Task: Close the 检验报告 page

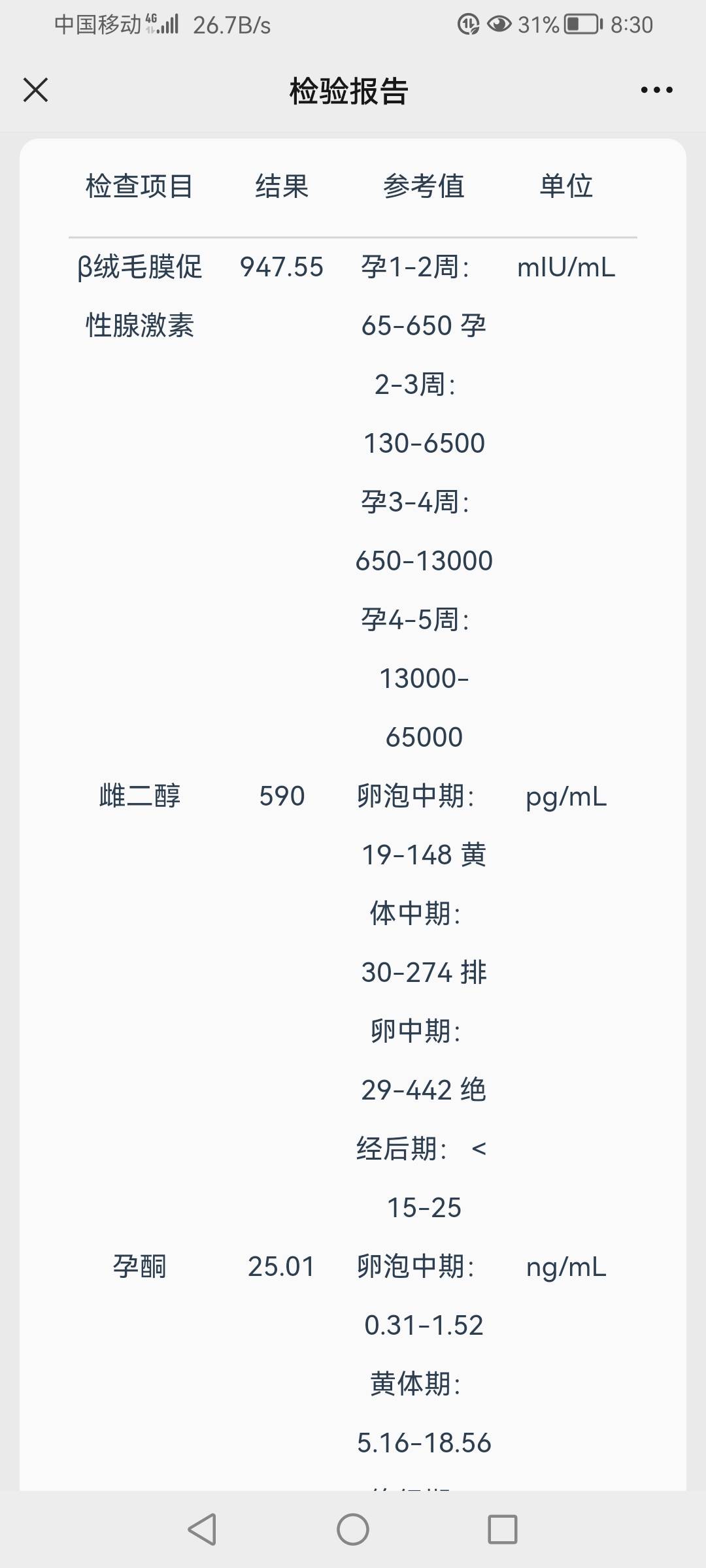Action: pyautogui.click(x=35, y=90)
